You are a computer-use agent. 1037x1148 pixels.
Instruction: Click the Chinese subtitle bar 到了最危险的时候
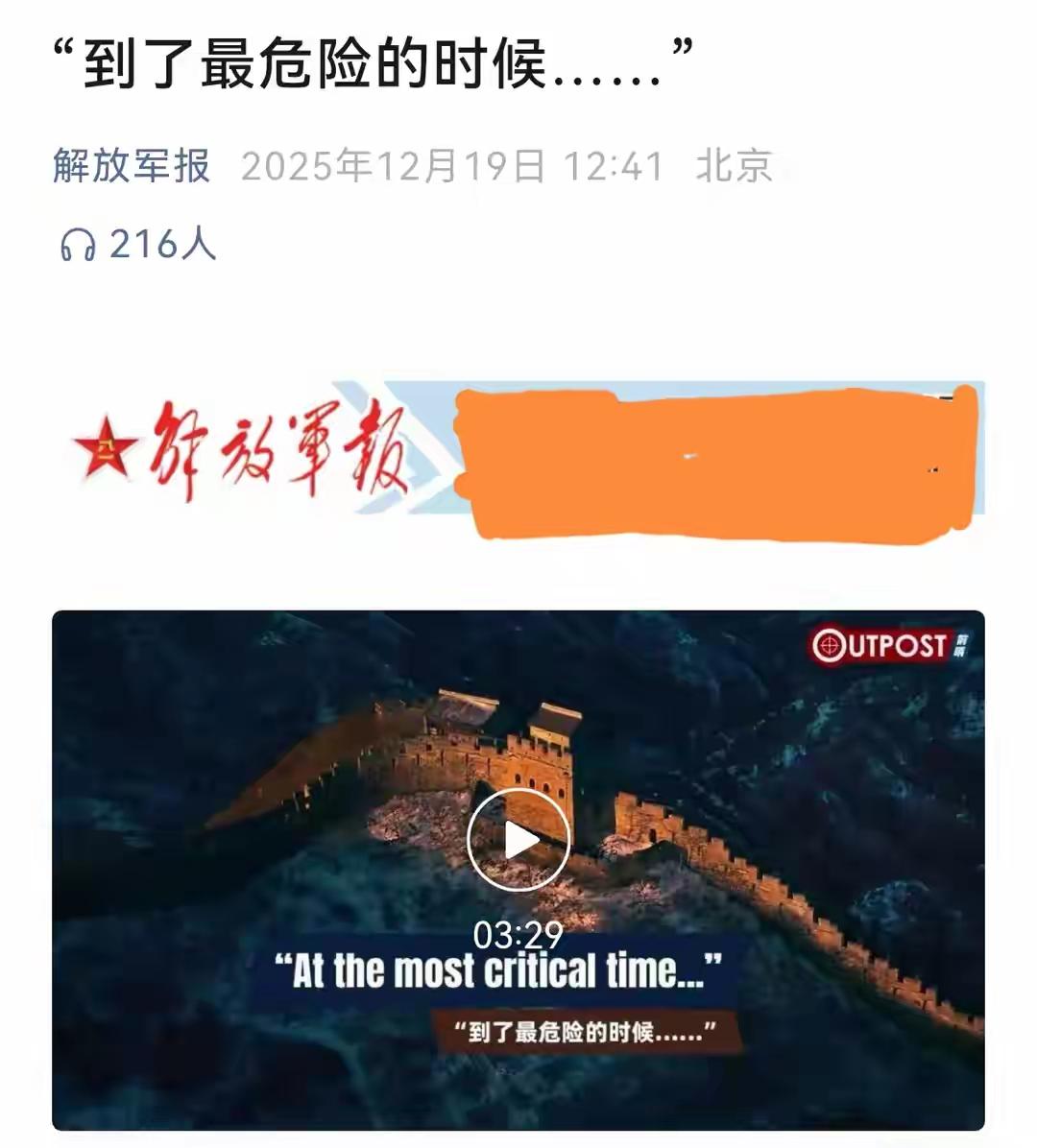590,1032
